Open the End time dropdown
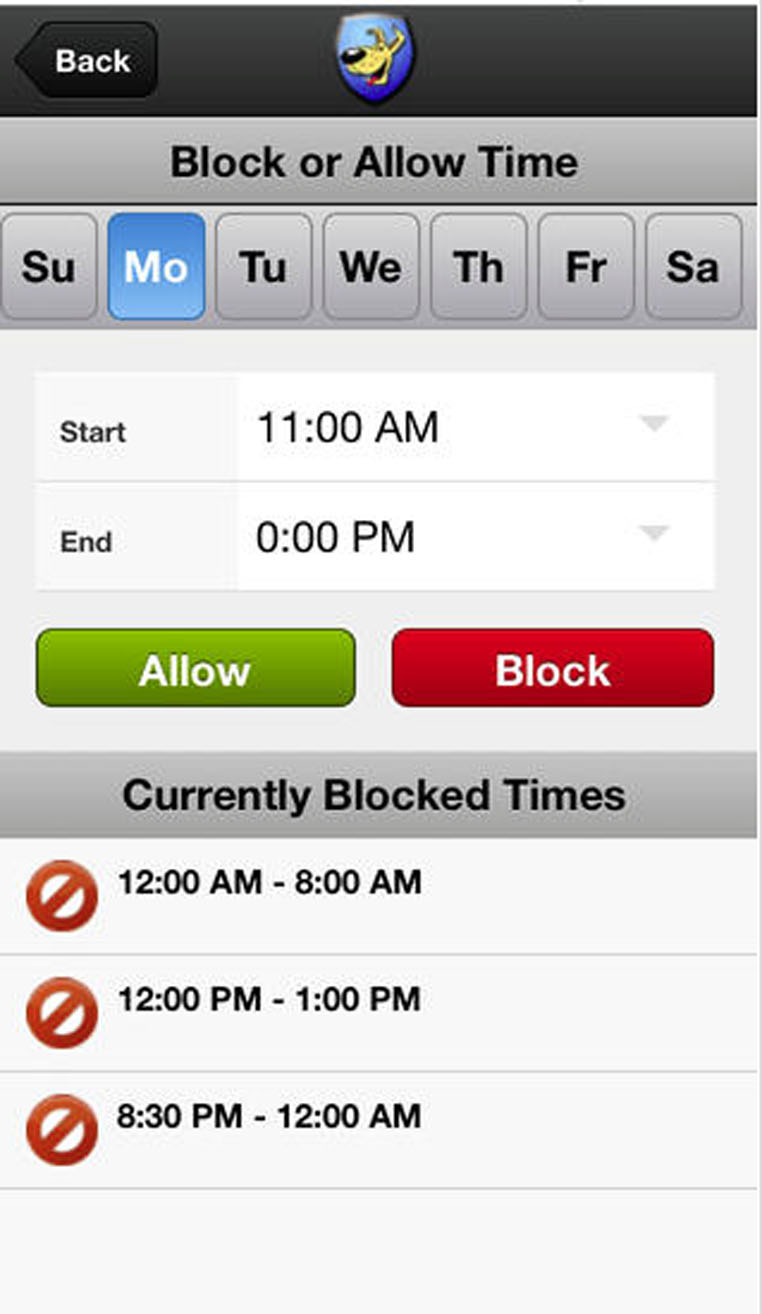This screenshot has width=762, height=1314. [475, 537]
